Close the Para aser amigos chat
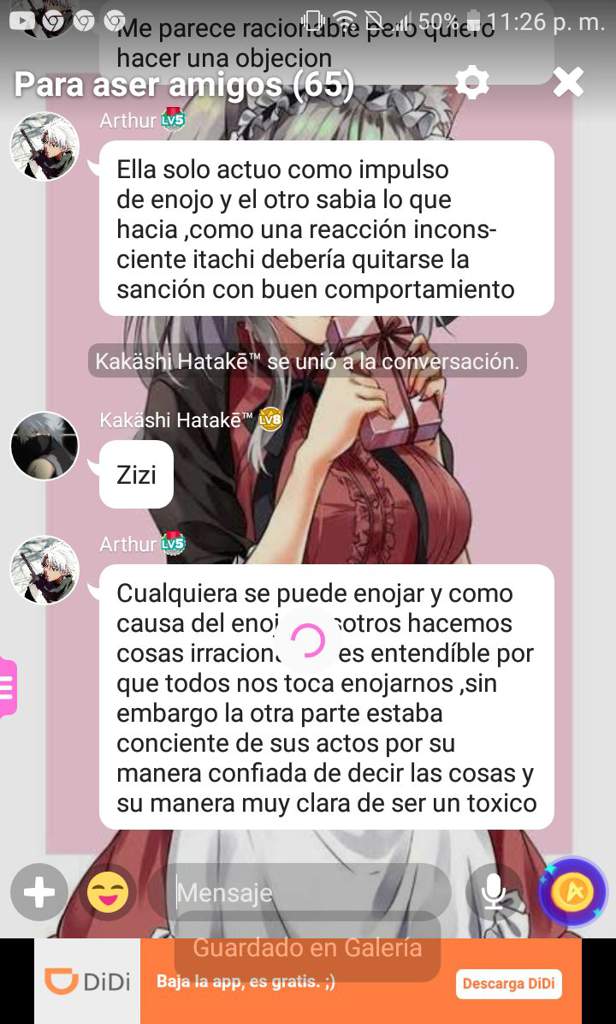616x1024 pixels. (568, 82)
